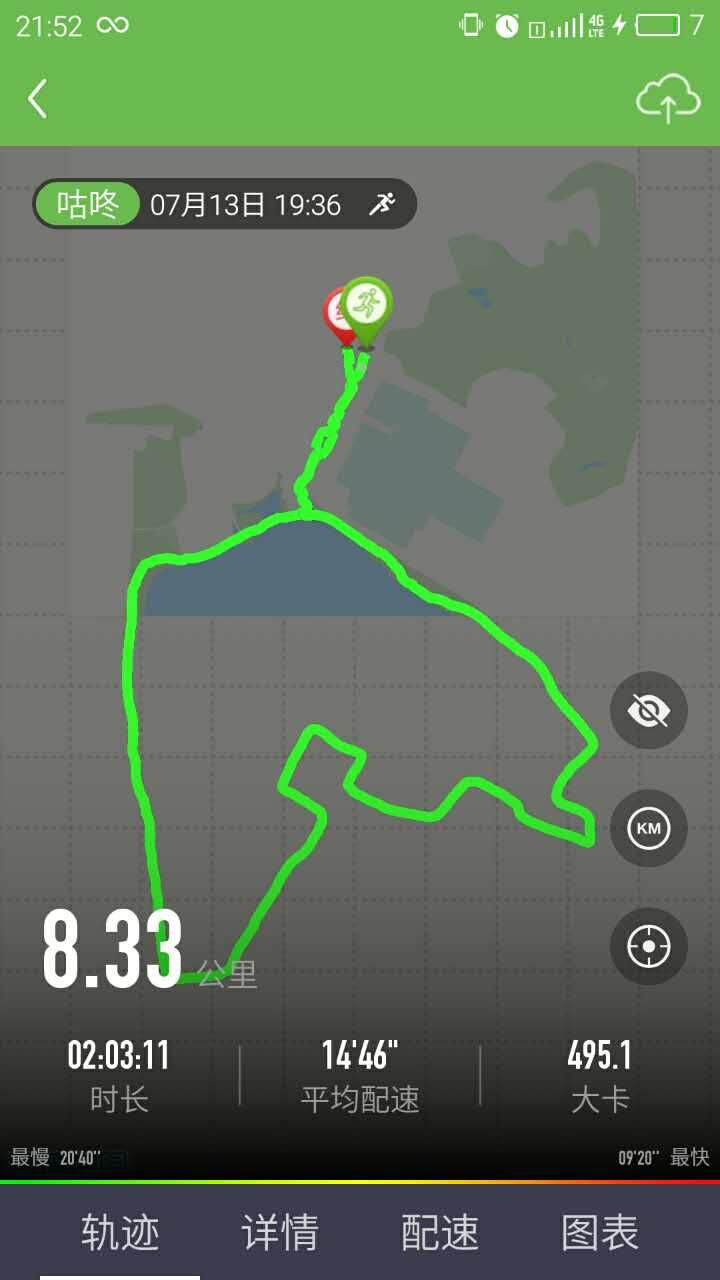This screenshot has width=720, height=1280.
Task: Hide the map using the eye icon
Action: click(x=648, y=711)
